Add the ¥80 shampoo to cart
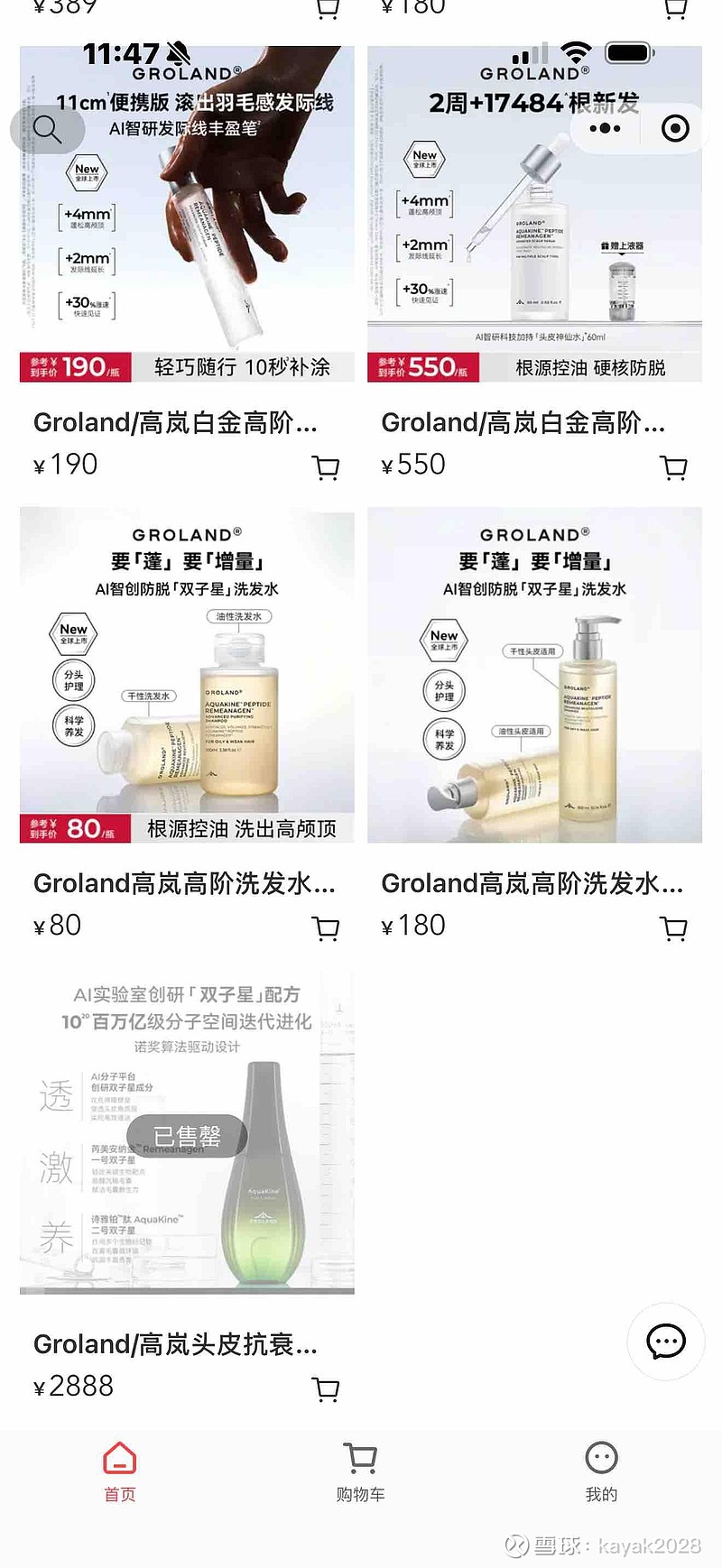 [x=325, y=927]
